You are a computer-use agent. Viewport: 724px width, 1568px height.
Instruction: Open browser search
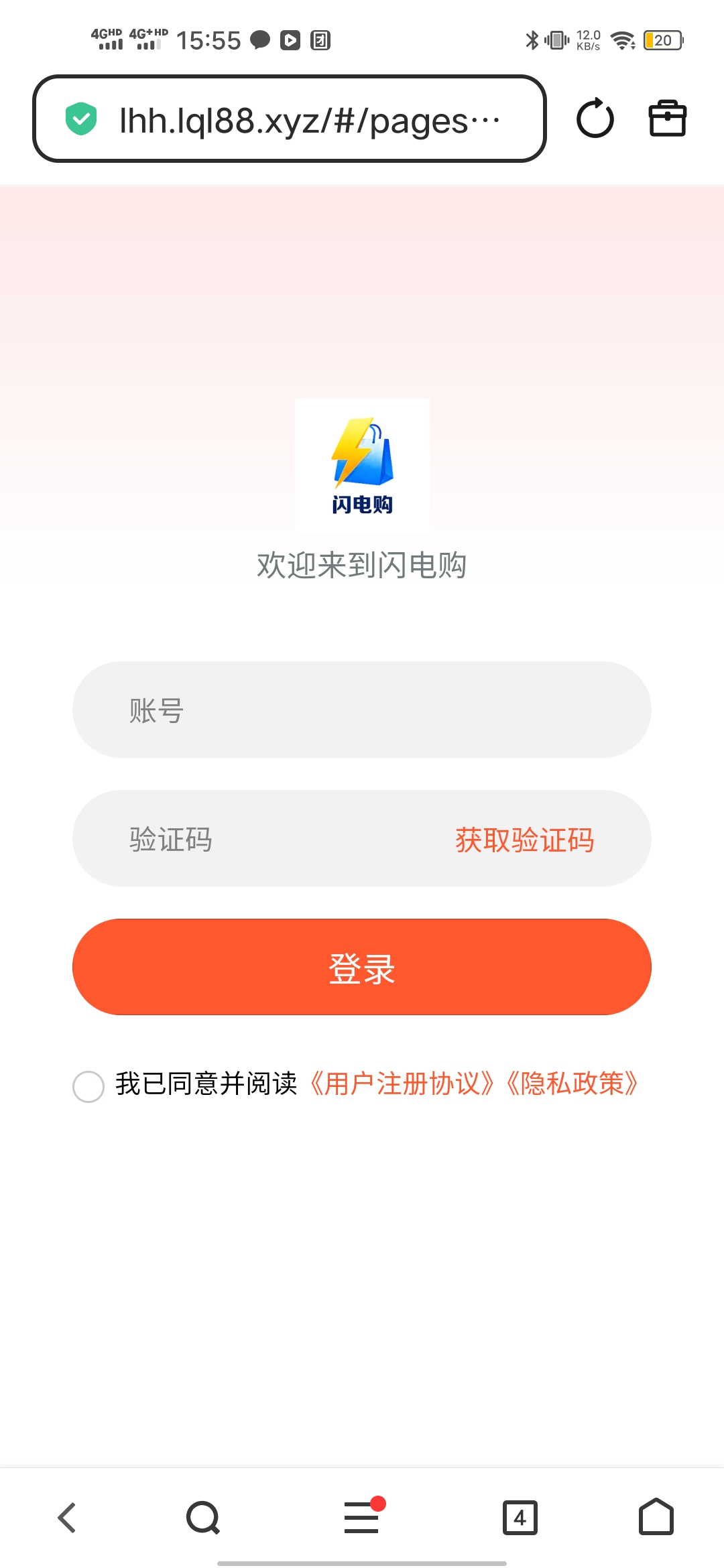pos(203,1518)
